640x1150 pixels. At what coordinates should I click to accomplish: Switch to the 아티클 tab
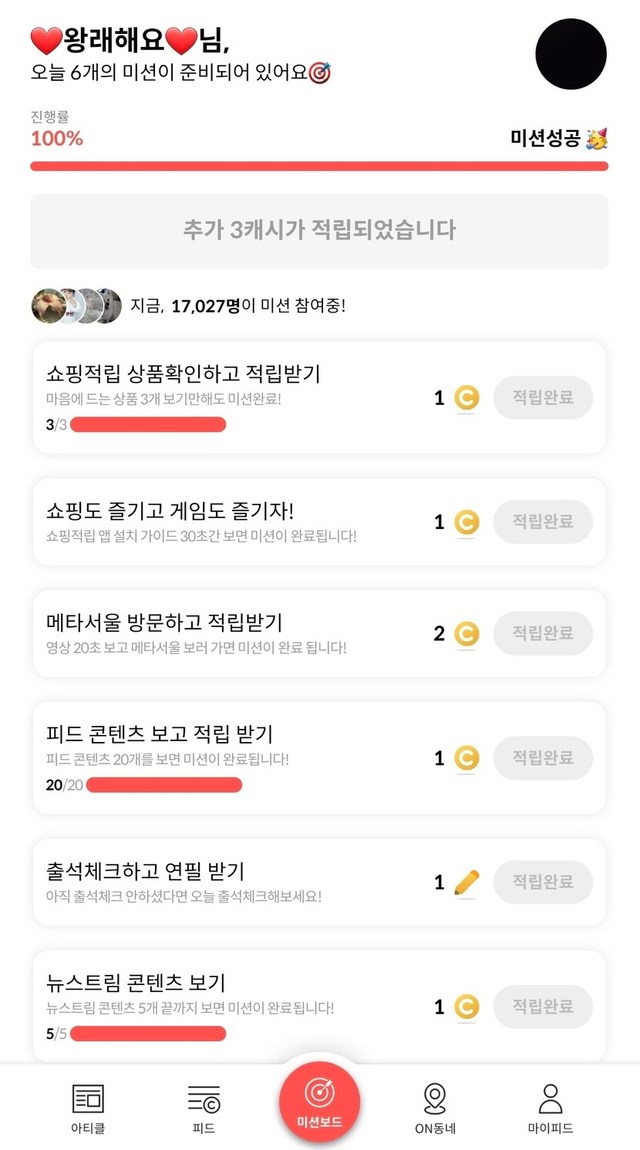click(x=88, y=1107)
